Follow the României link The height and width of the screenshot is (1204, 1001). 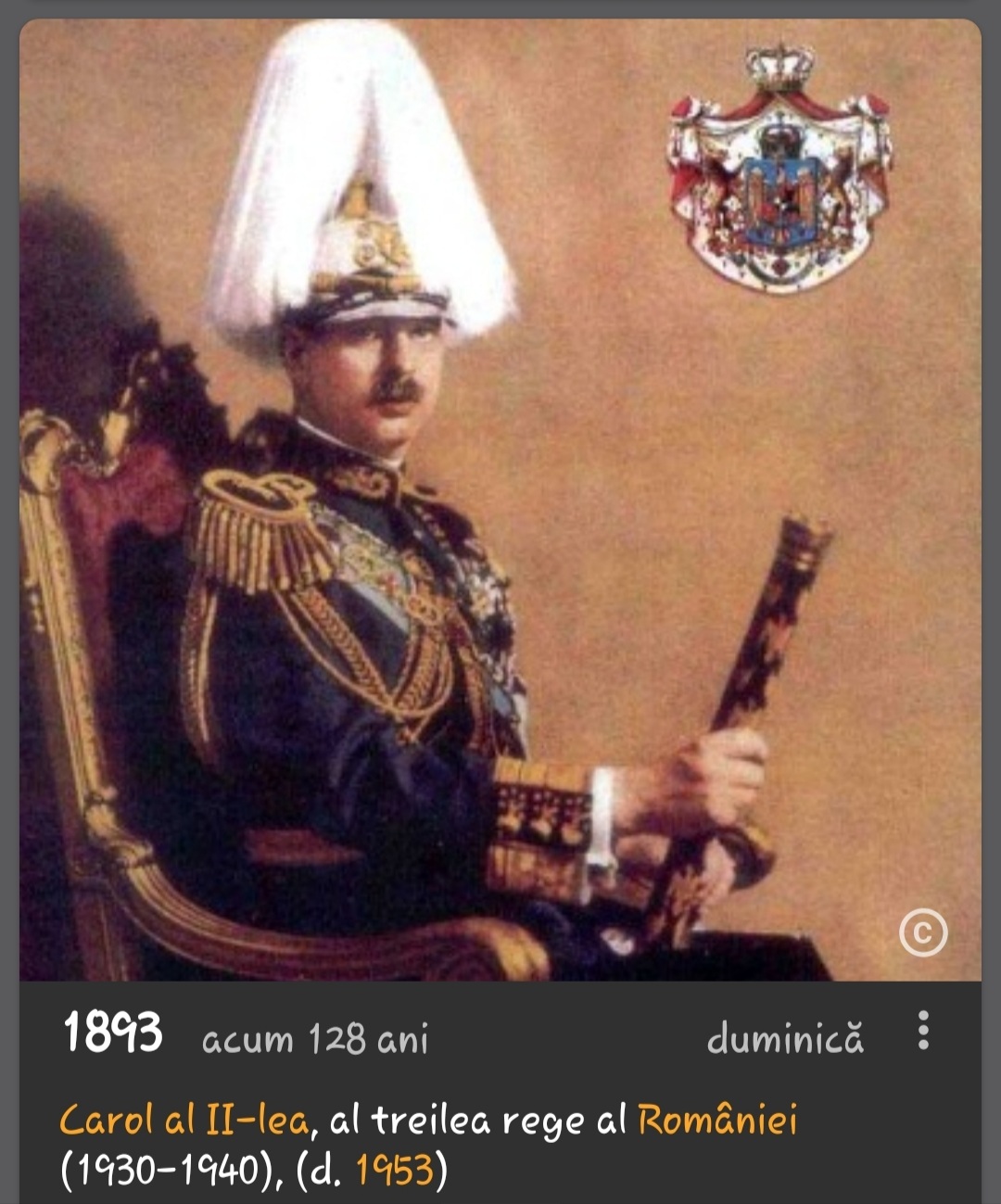click(x=717, y=1120)
